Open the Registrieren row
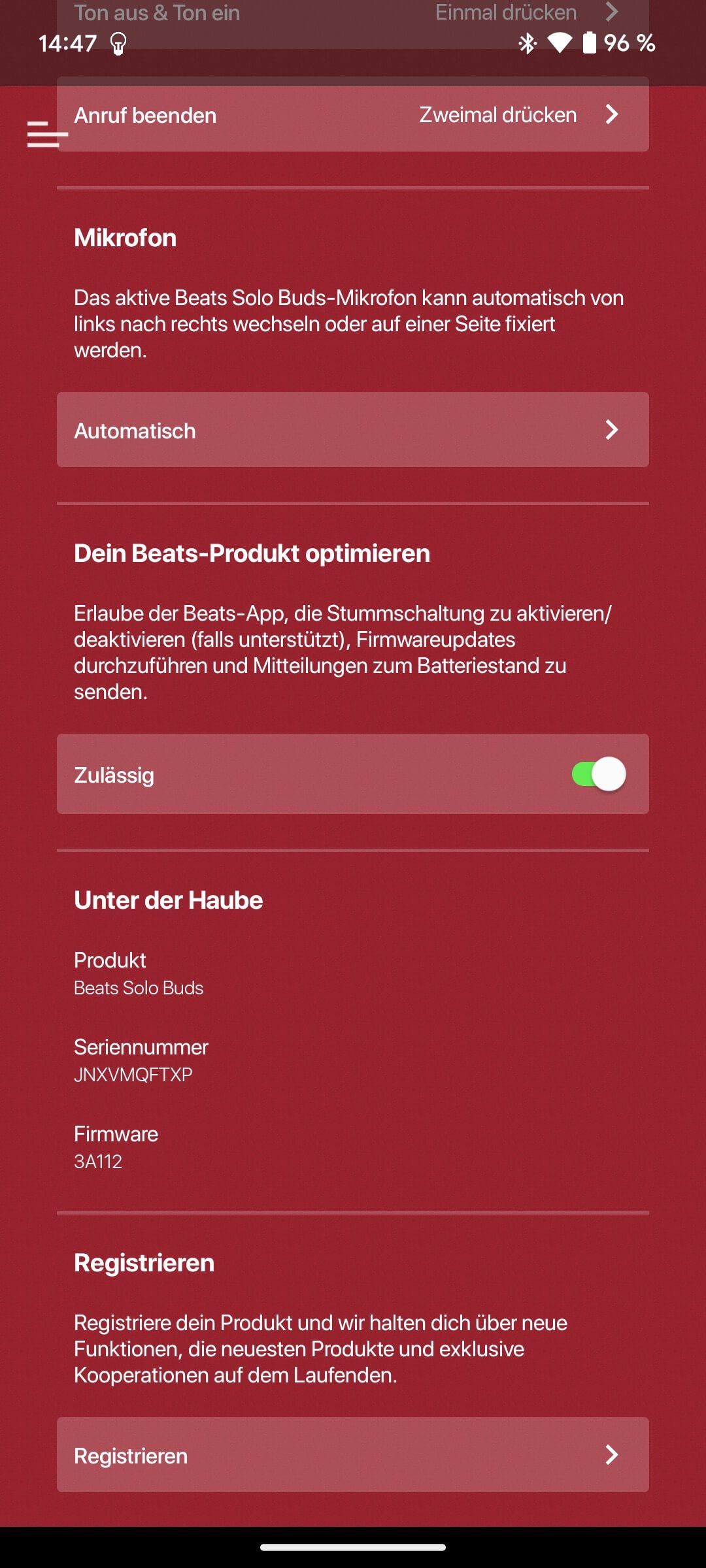 [x=353, y=1455]
